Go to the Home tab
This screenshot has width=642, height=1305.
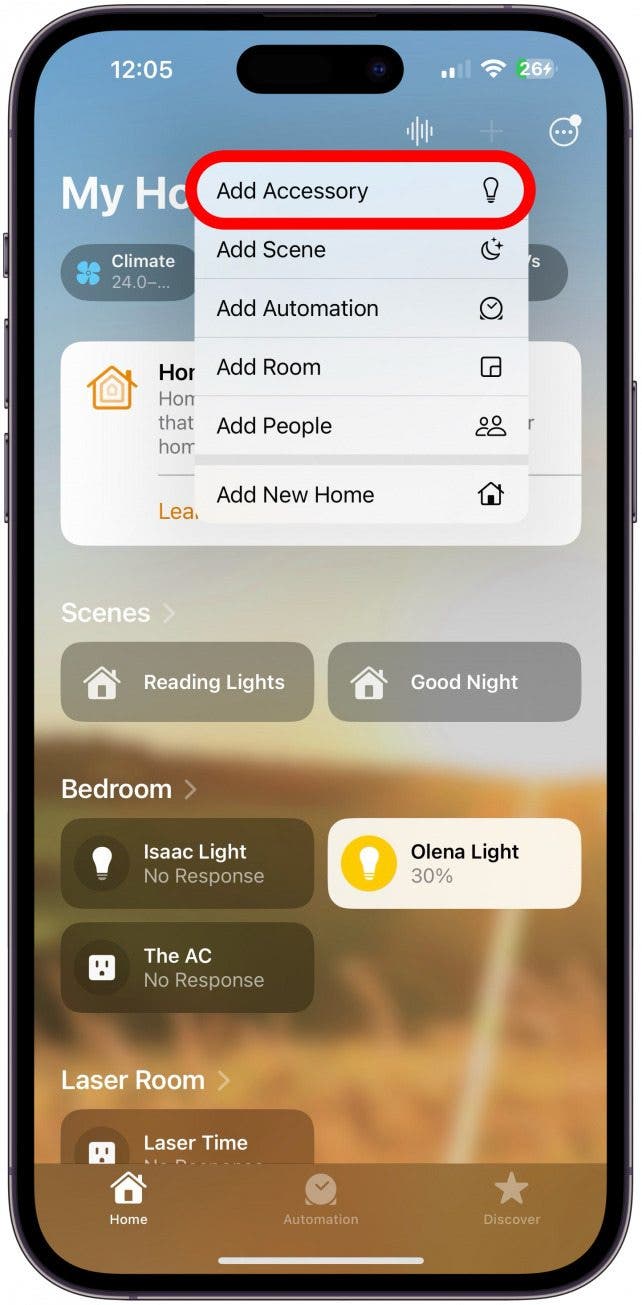[128, 1199]
